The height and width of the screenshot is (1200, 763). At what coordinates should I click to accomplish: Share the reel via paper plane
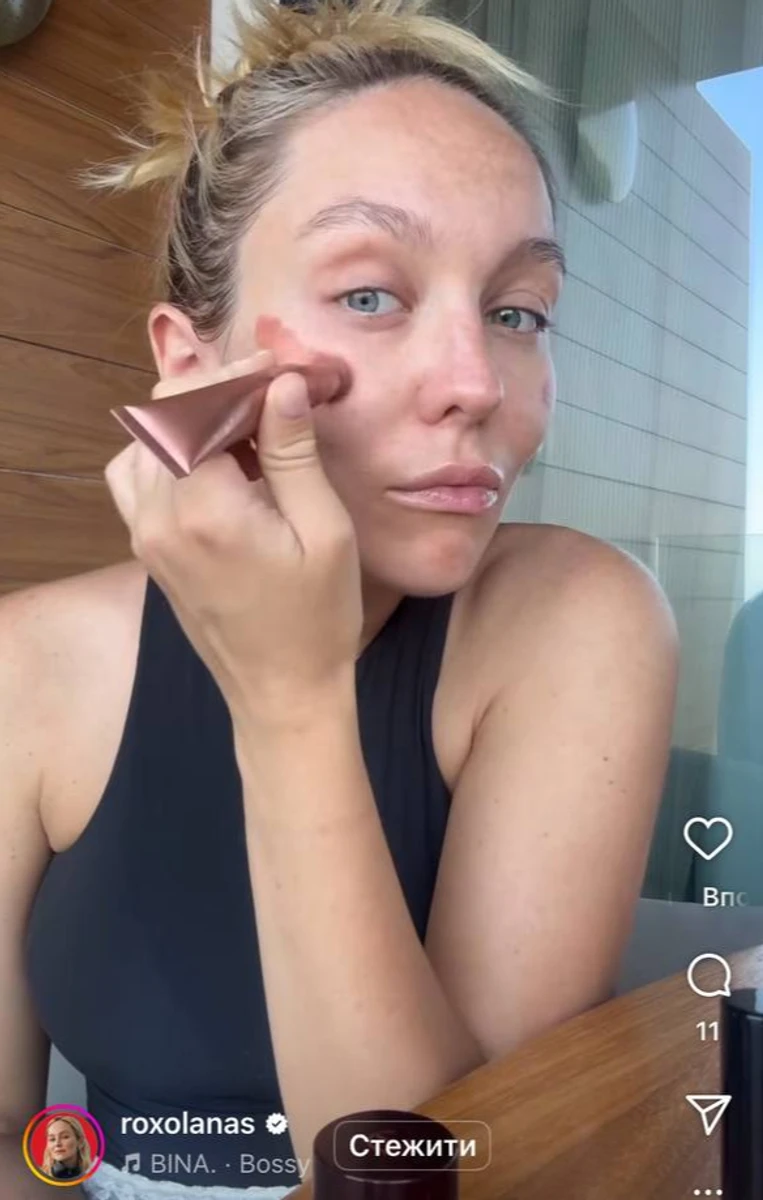pyautogui.click(x=708, y=1113)
